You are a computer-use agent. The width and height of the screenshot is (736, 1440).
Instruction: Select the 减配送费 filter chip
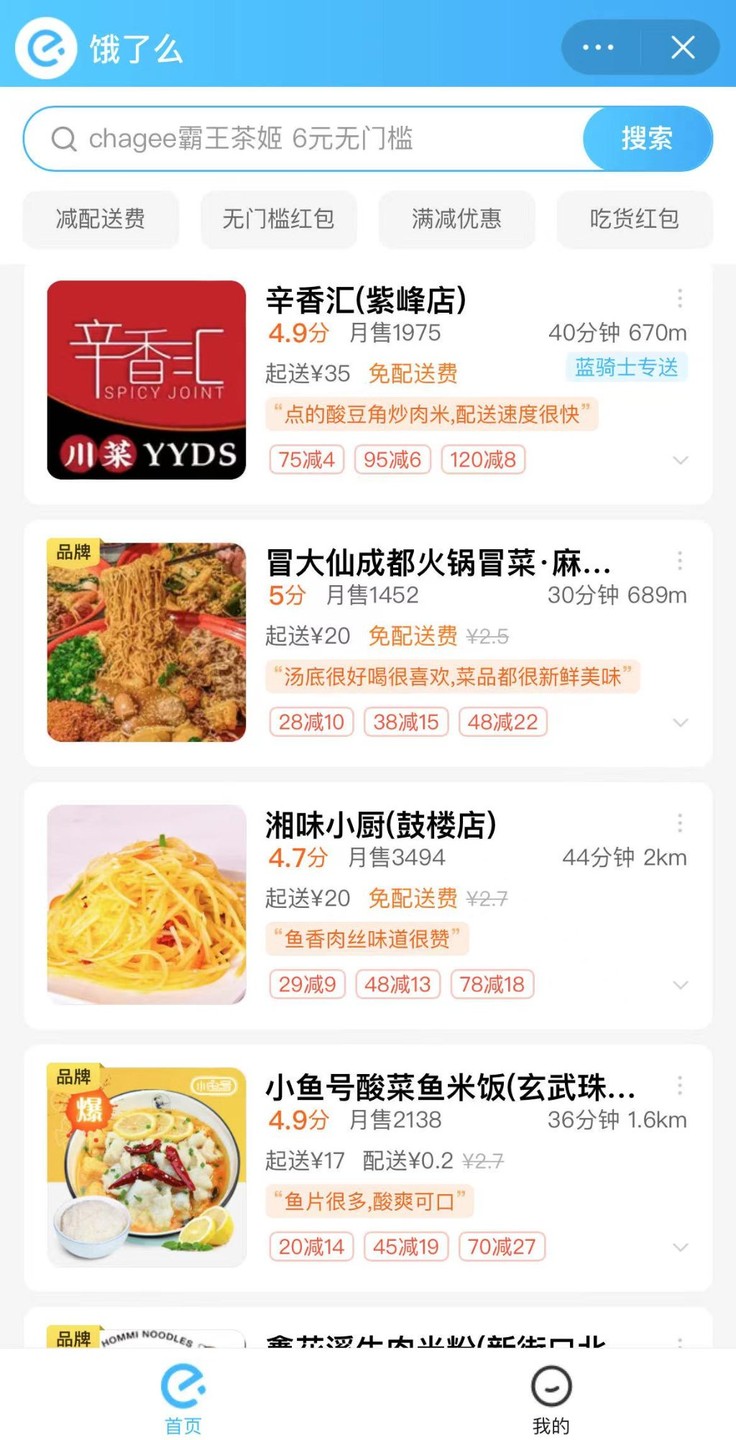tap(100, 219)
